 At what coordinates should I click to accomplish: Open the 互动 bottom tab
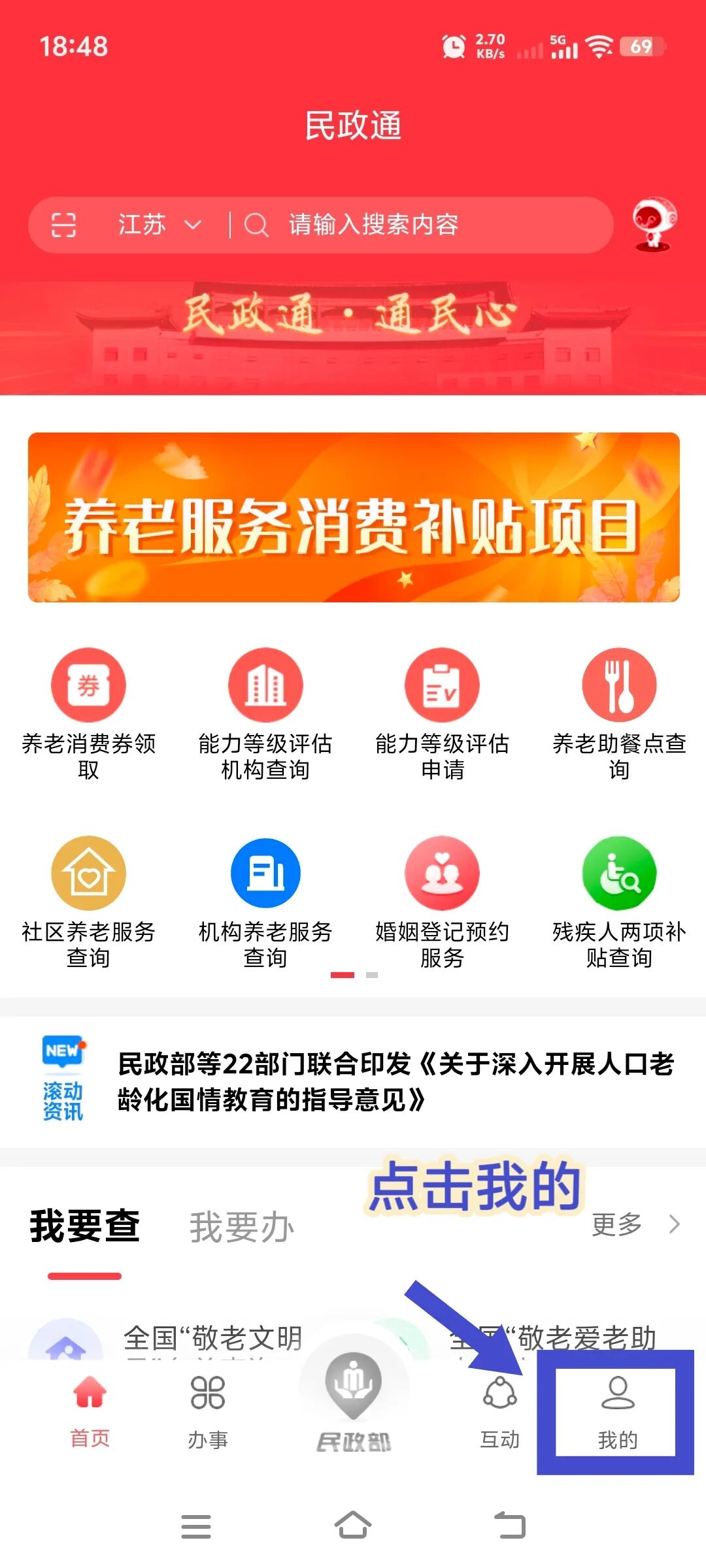[x=499, y=1411]
